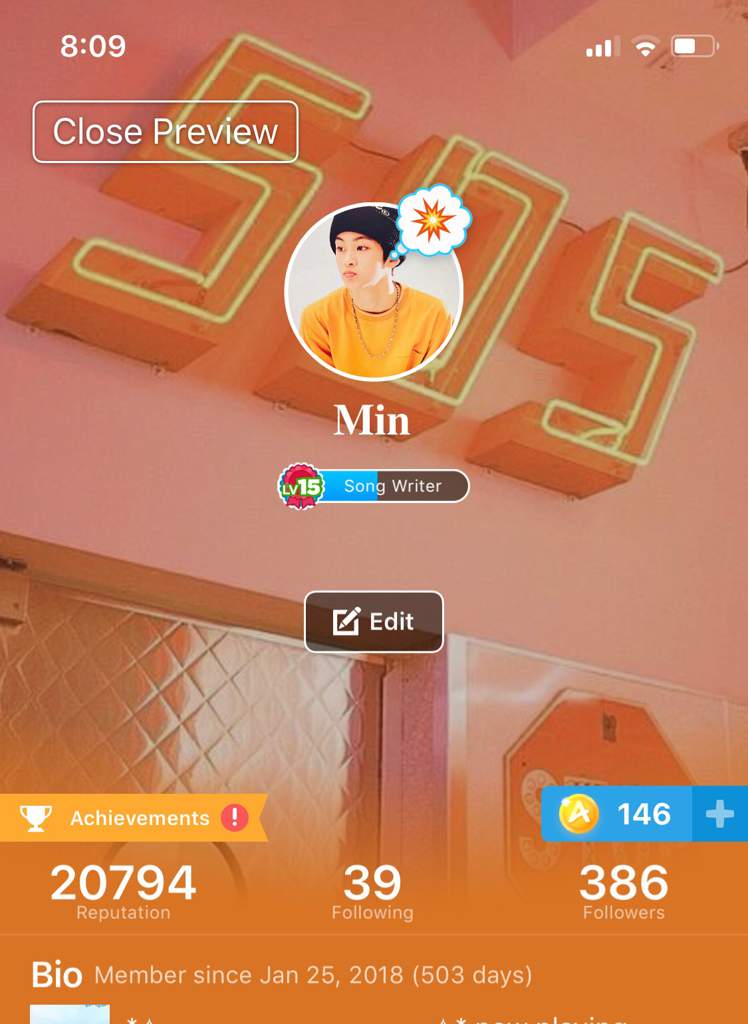This screenshot has width=748, height=1024.
Task: Open the 146 coins wallet
Action: tap(622, 815)
